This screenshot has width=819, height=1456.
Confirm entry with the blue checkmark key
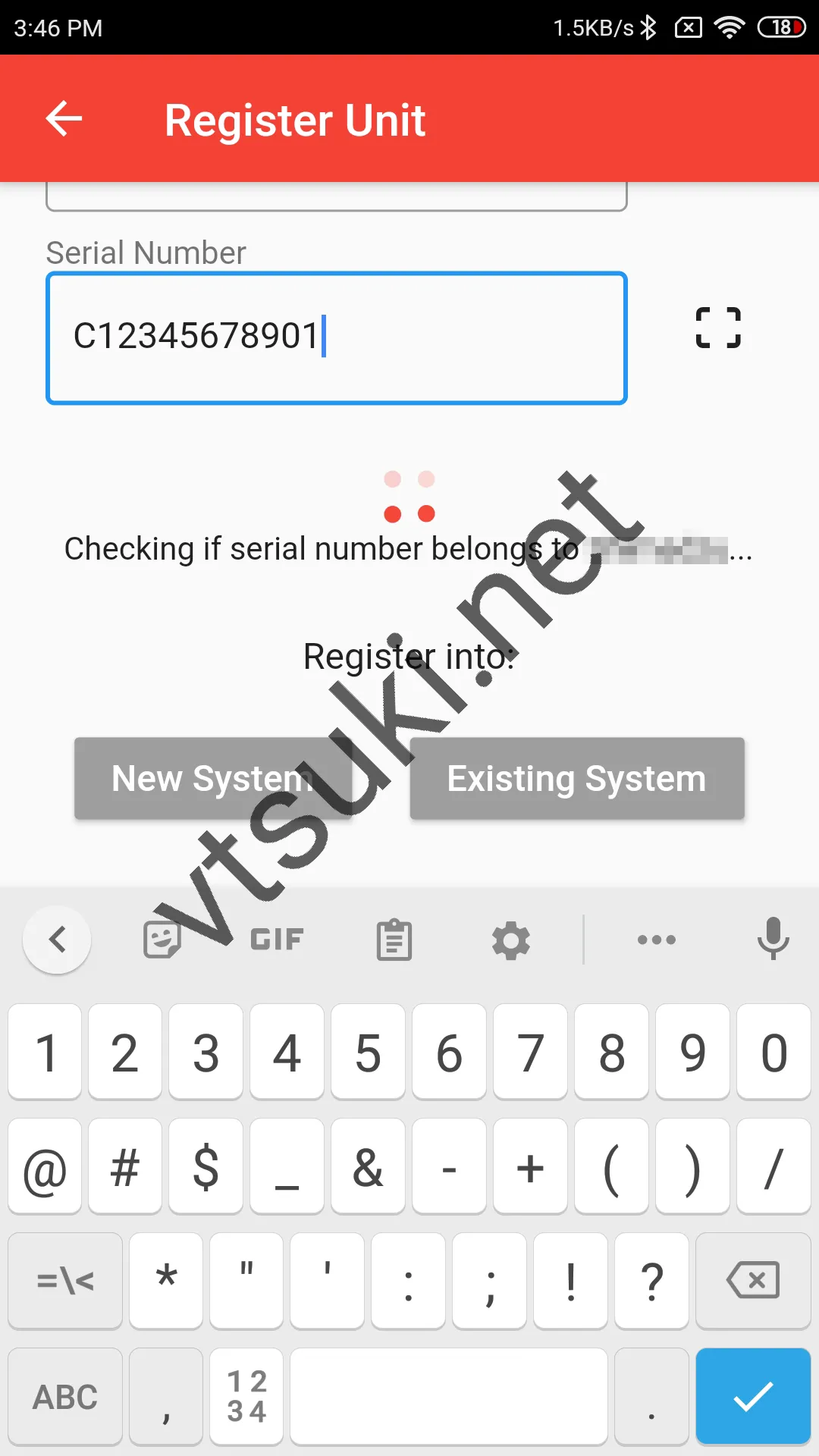pyautogui.click(x=753, y=1396)
